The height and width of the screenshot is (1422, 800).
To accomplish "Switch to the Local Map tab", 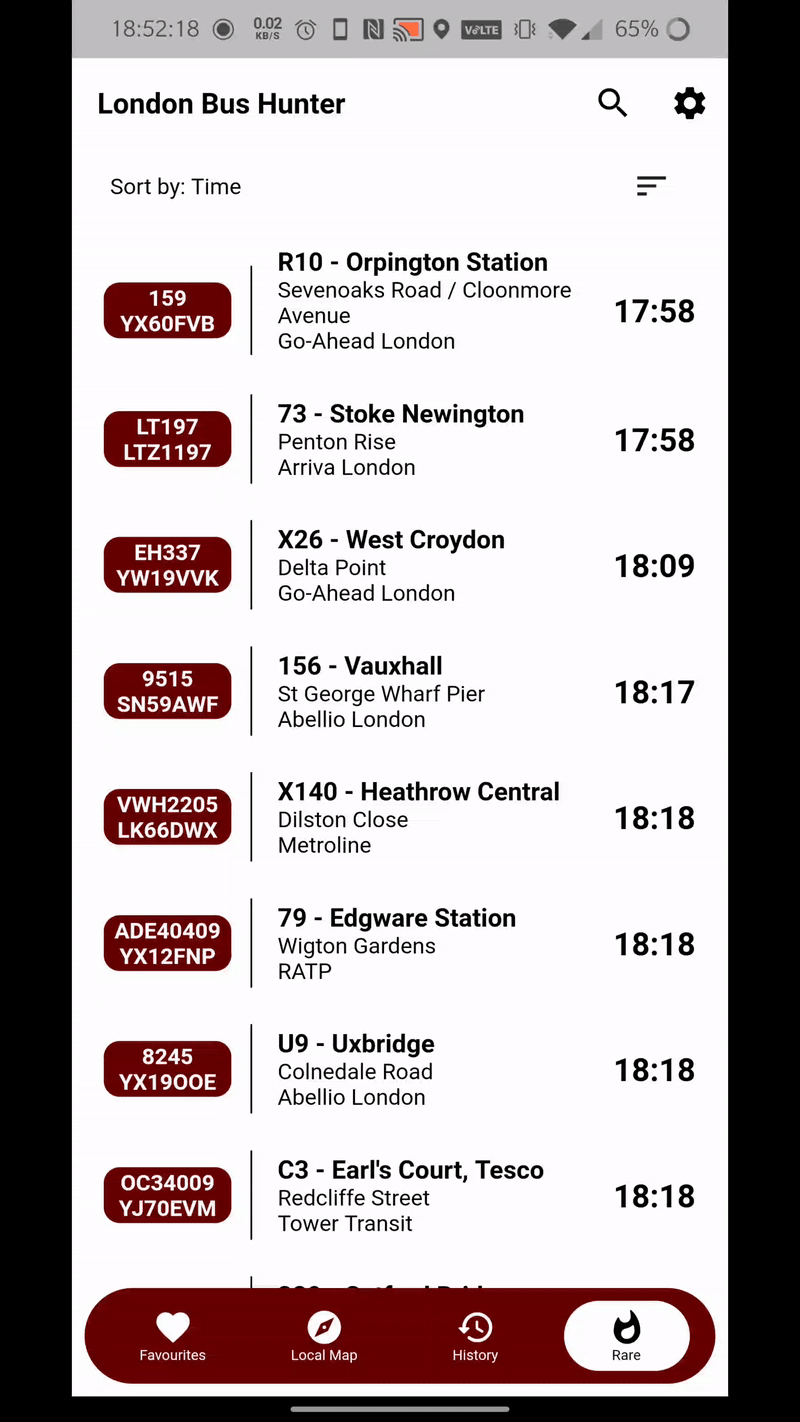I will (324, 1337).
